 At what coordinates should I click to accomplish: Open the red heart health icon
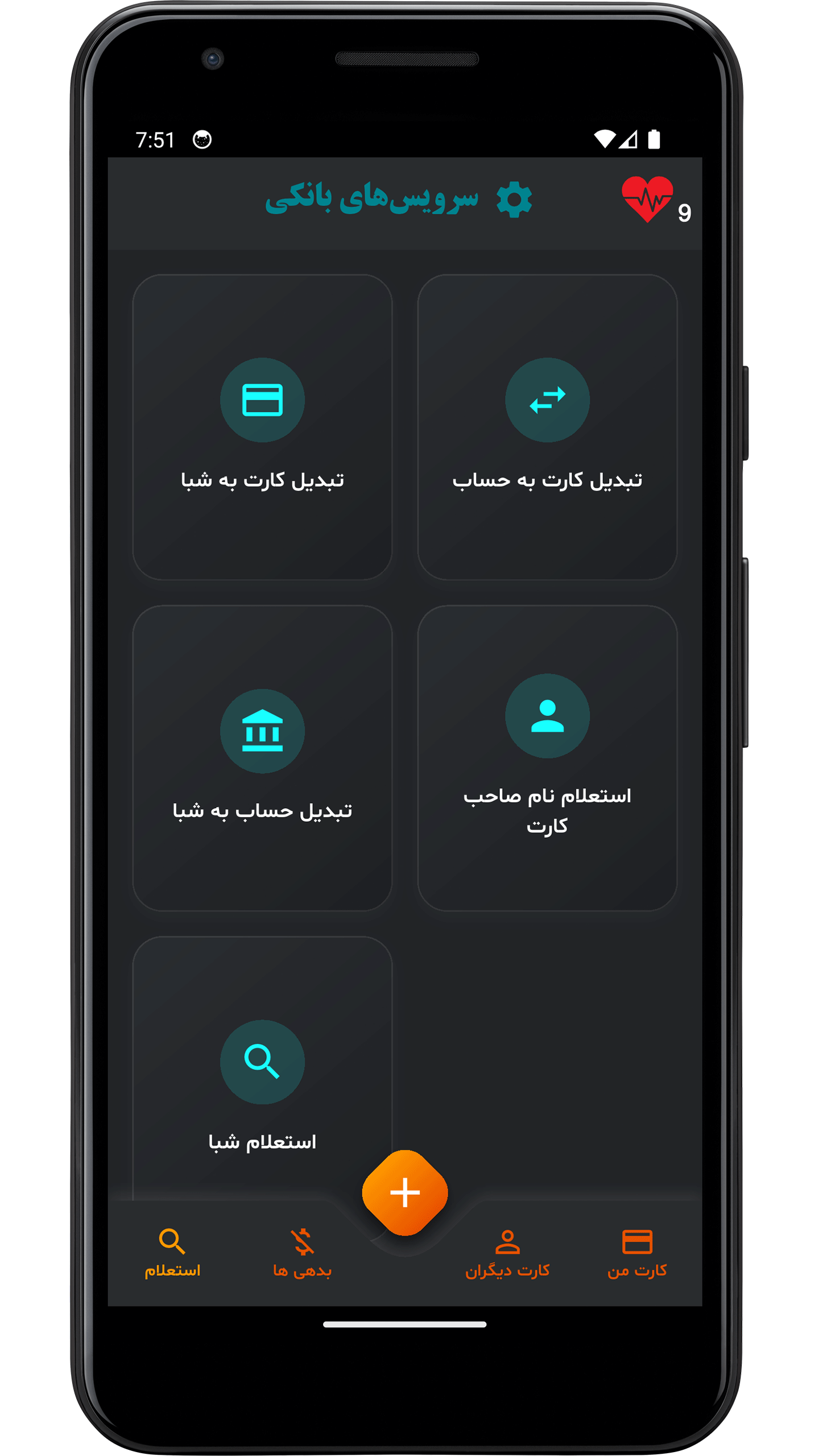tap(647, 199)
